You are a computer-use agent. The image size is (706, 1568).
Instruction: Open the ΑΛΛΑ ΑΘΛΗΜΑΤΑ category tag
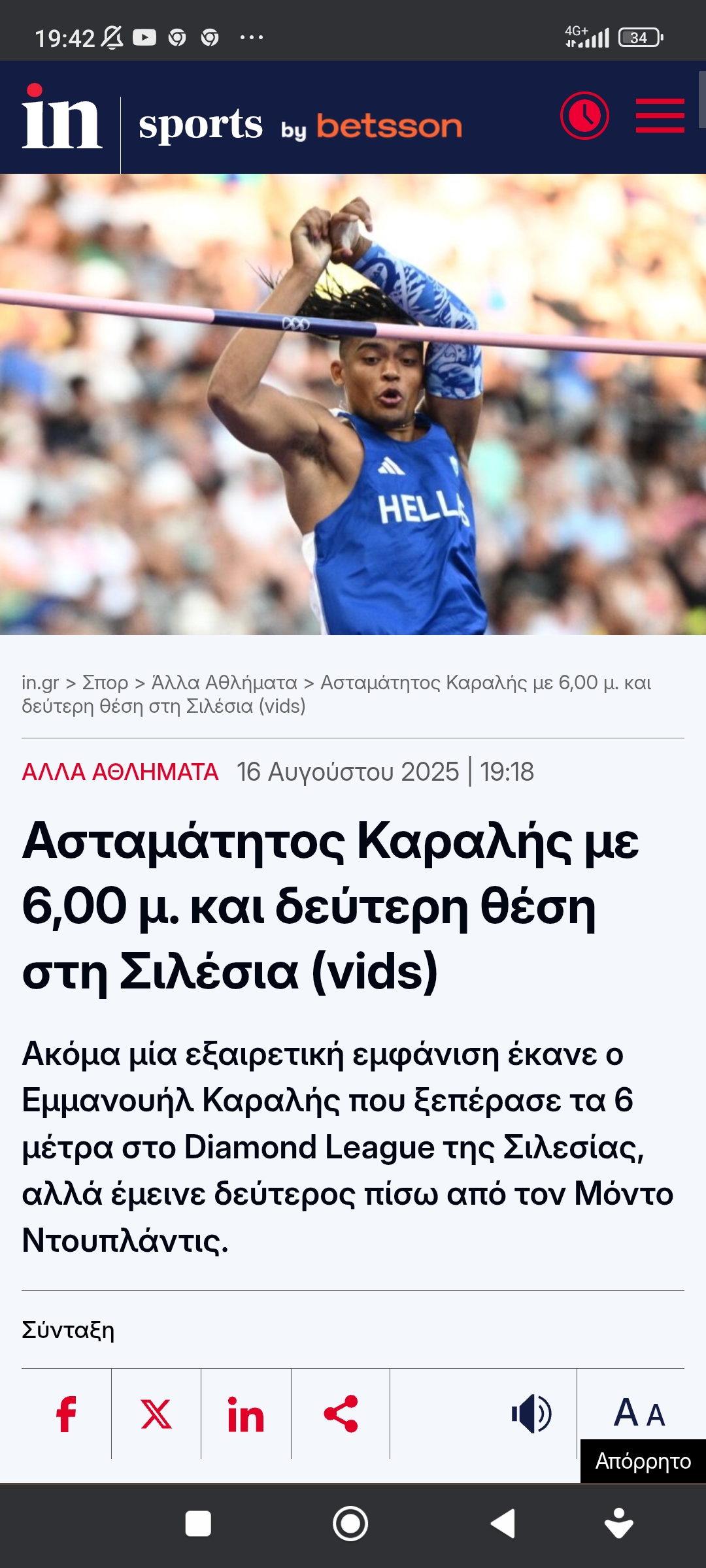[120, 772]
